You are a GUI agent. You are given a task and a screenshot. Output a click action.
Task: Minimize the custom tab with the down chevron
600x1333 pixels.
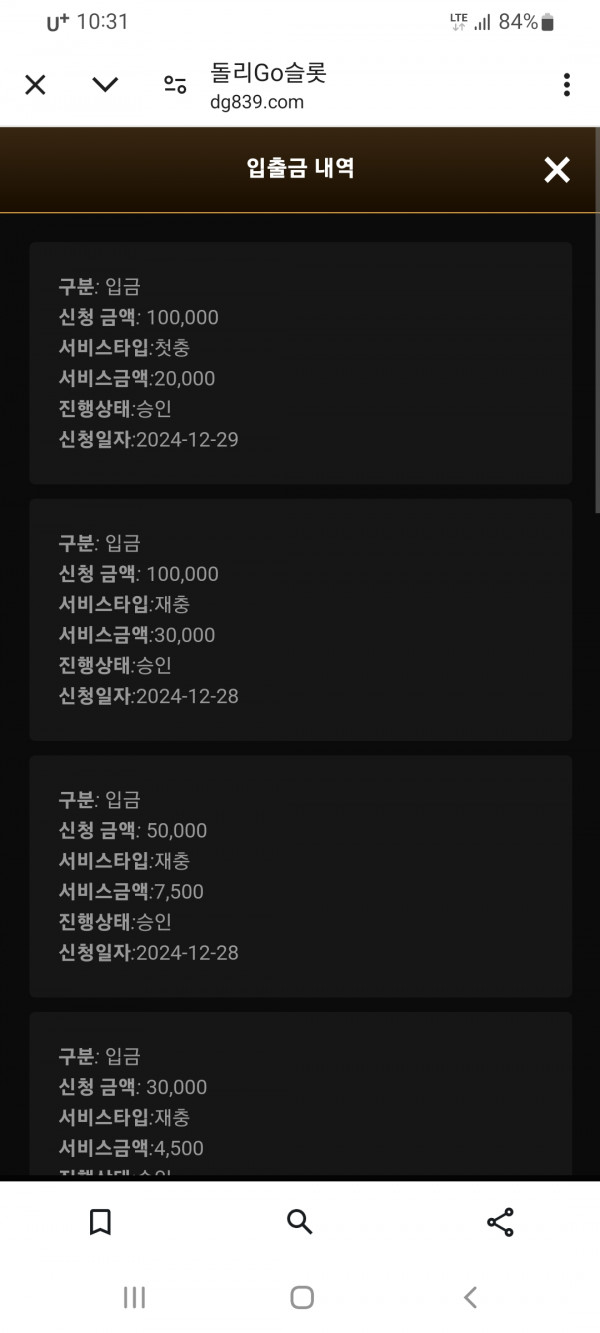click(105, 85)
